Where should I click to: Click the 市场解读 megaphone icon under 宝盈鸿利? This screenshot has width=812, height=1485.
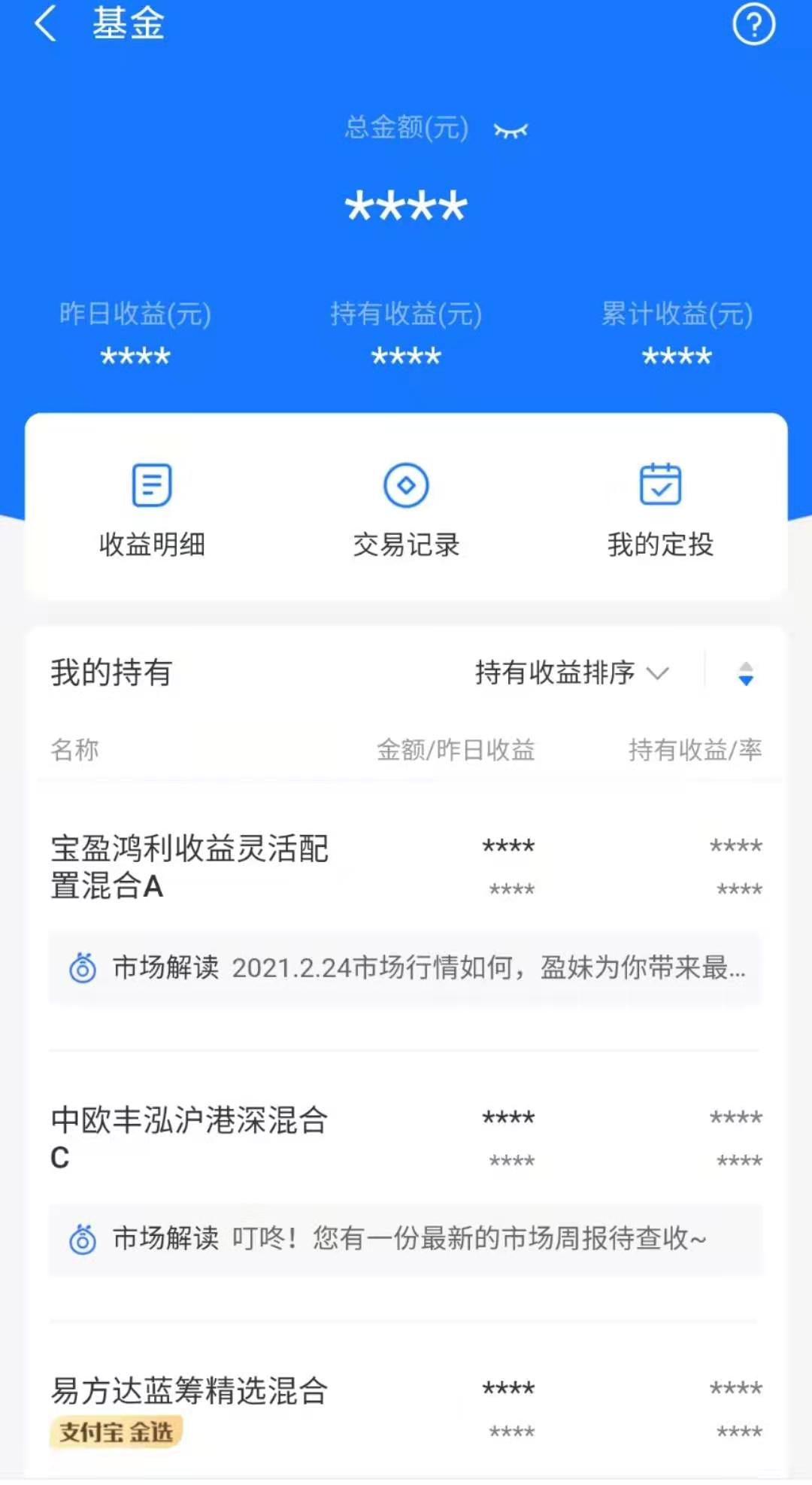click(x=83, y=969)
